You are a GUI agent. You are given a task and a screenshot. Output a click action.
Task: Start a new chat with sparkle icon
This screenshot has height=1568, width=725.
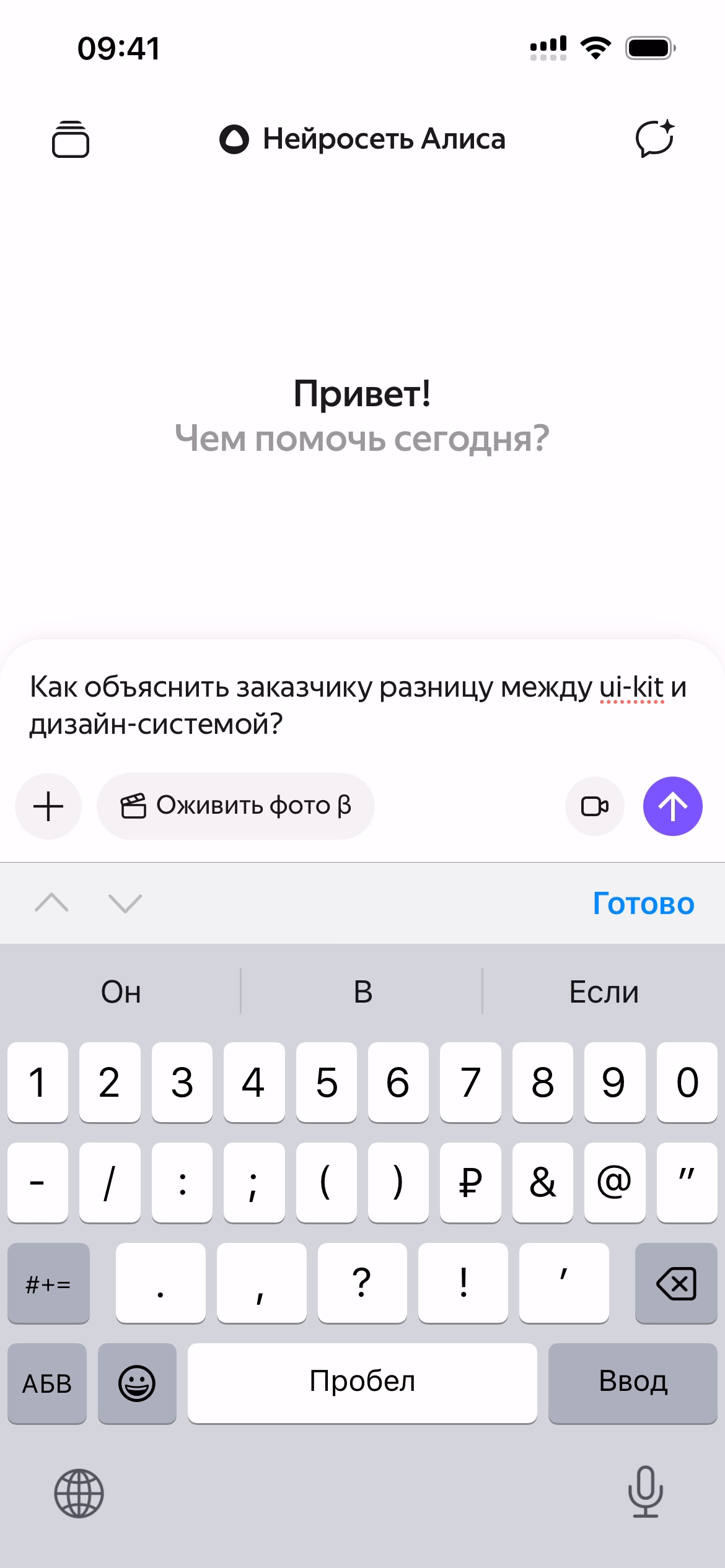tap(654, 139)
